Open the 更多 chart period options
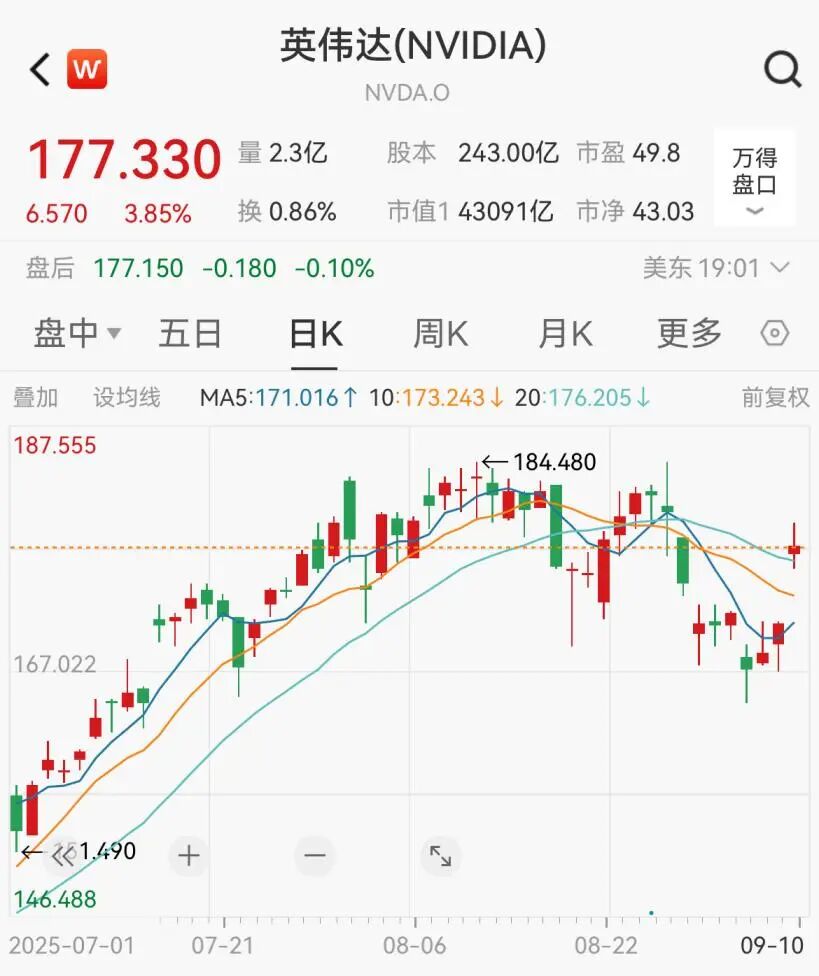Screen dimensions: 819x976 [689, 334]
